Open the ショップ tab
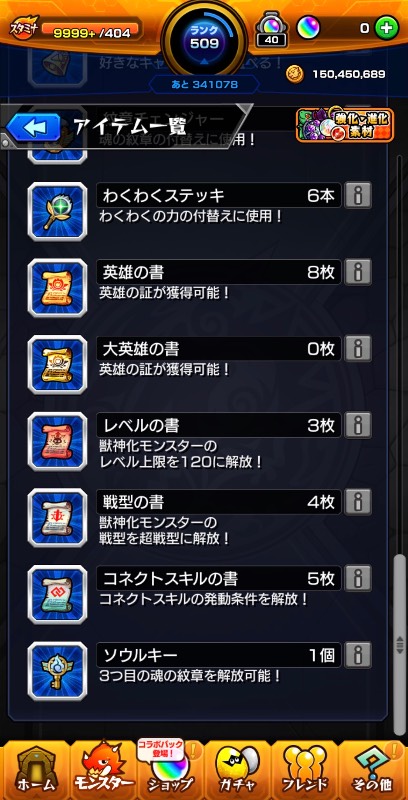The height and width of the screenshot is (800, 408). tap(170, 768)
